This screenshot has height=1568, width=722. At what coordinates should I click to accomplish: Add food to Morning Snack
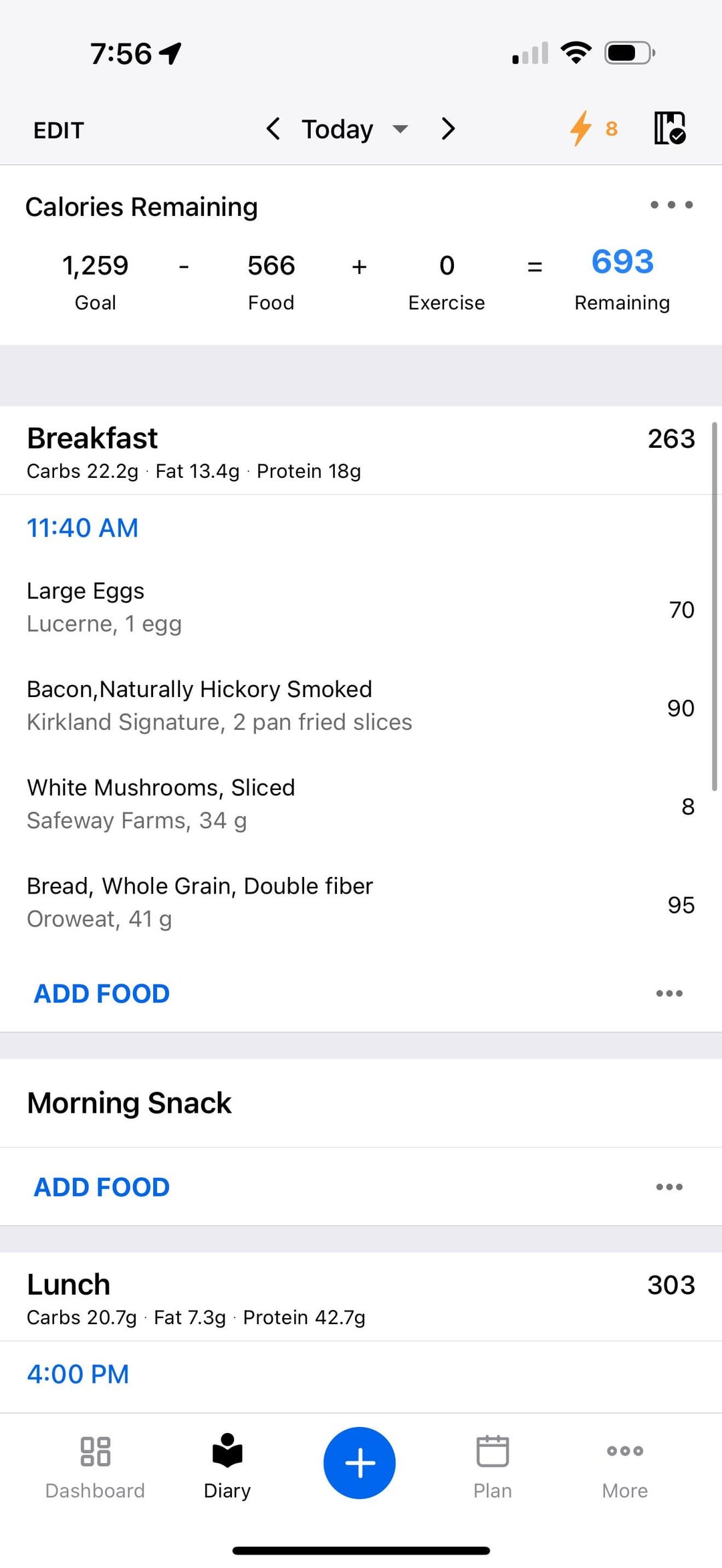click(102, 1188)
